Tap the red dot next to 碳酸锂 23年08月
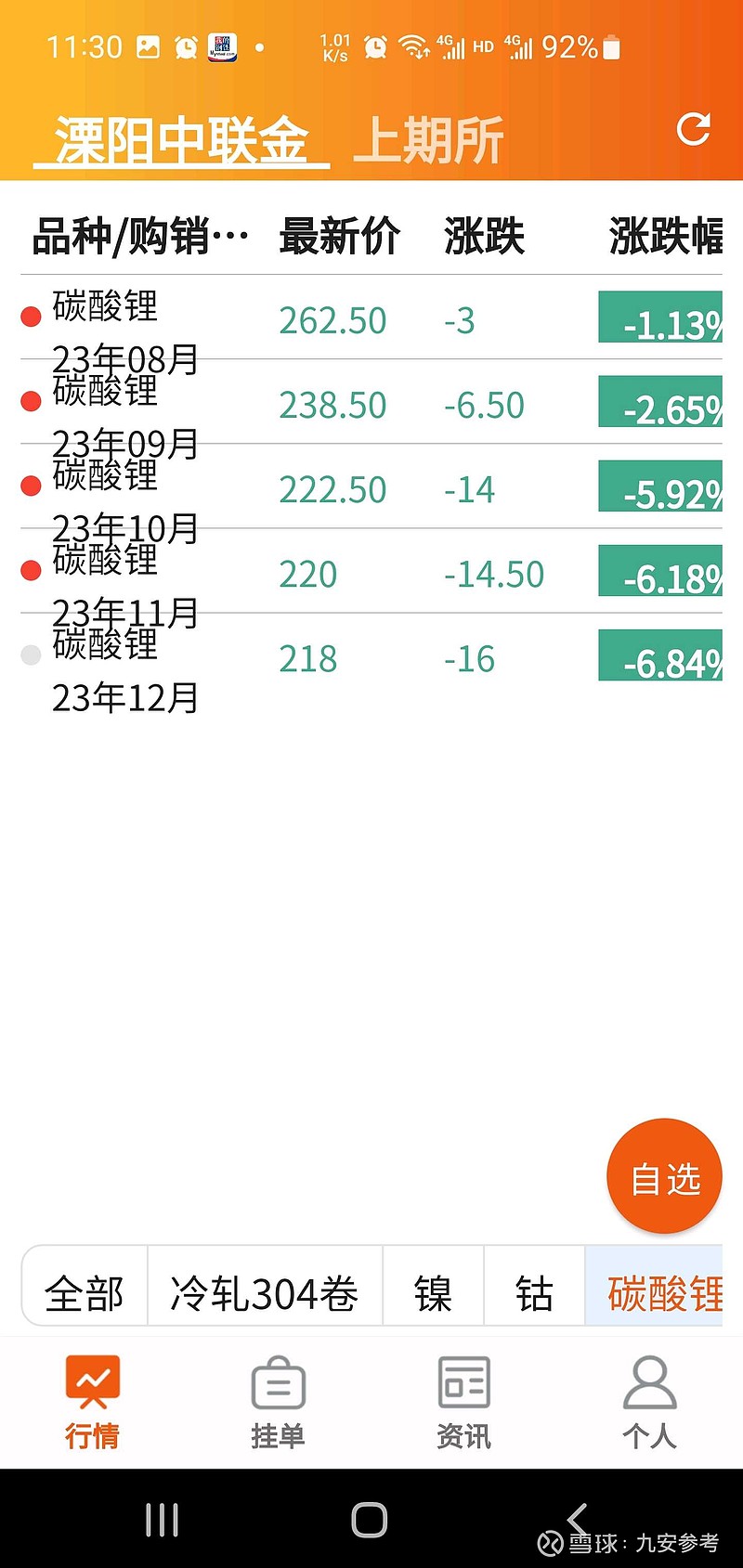The image size is (743, 1568). point(31,316)
